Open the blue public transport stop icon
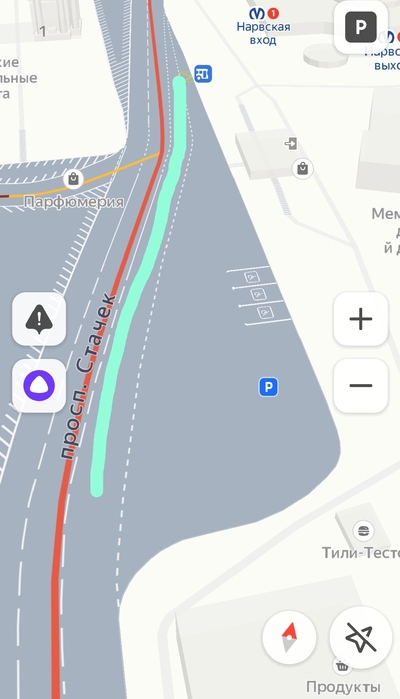The height and width of the screenshot is (699, 400). click(203, 74)
